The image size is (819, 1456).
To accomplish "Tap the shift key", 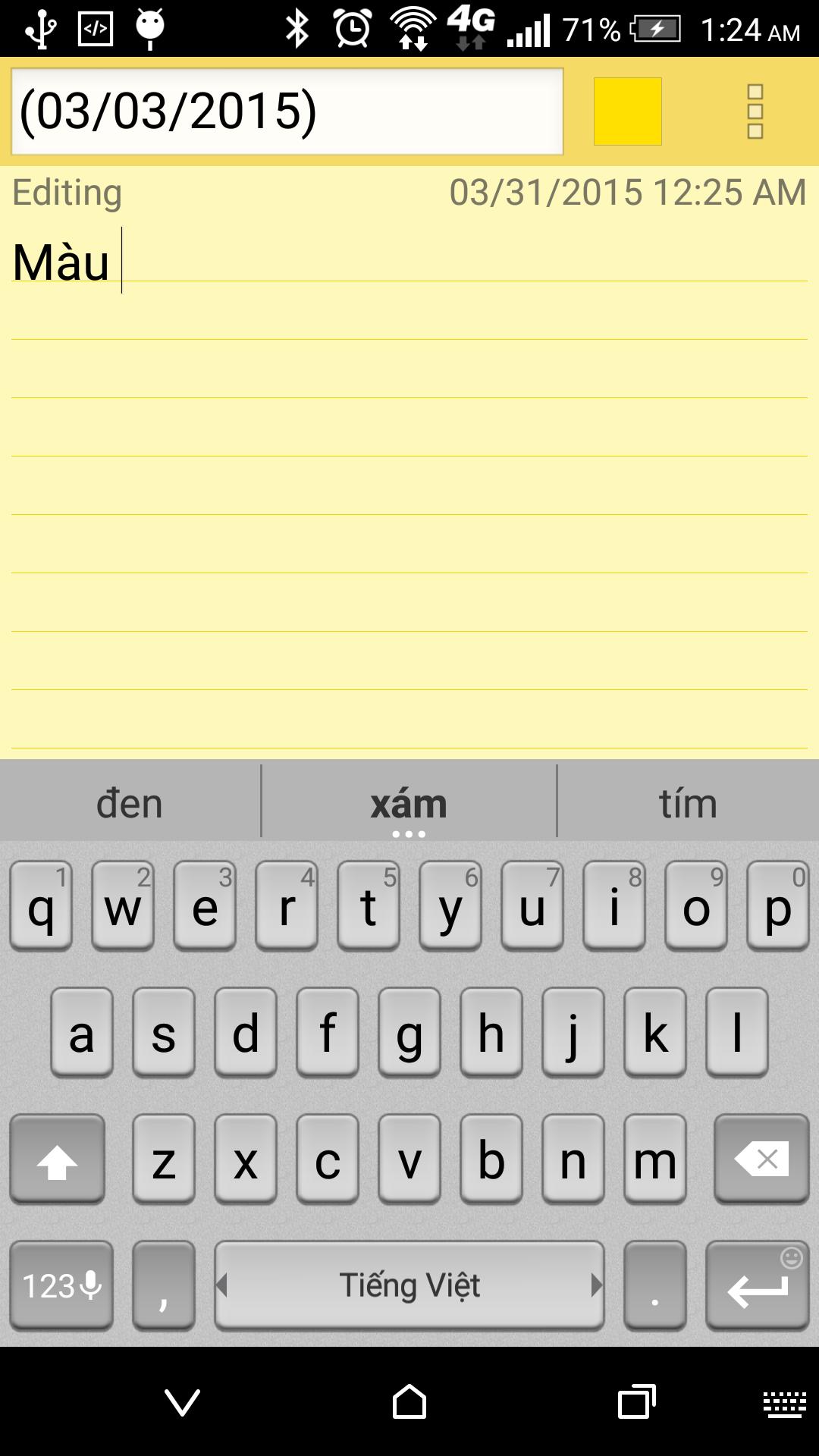I will click(x=58, y=1159).
